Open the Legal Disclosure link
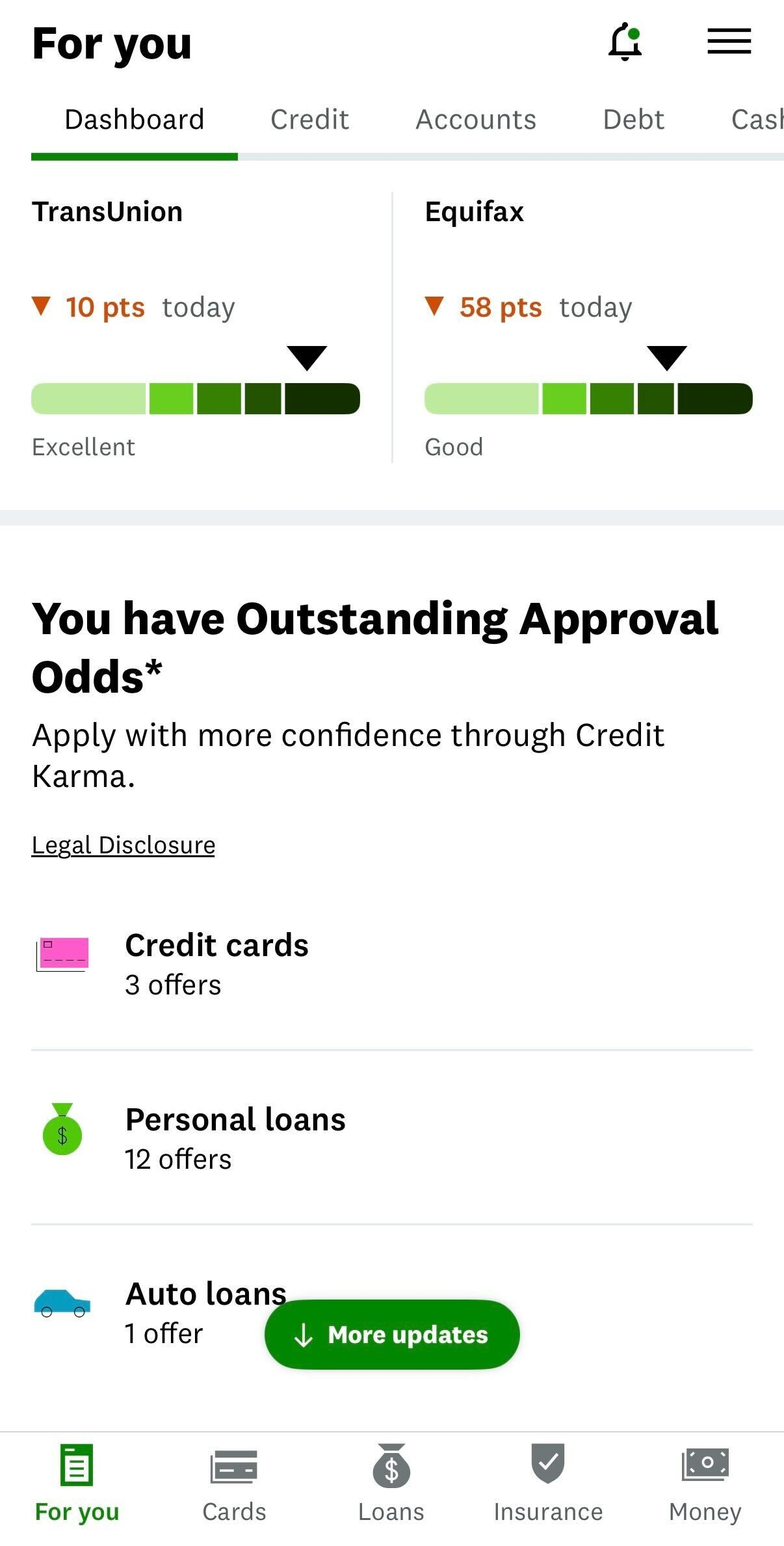 coord(123,844)
